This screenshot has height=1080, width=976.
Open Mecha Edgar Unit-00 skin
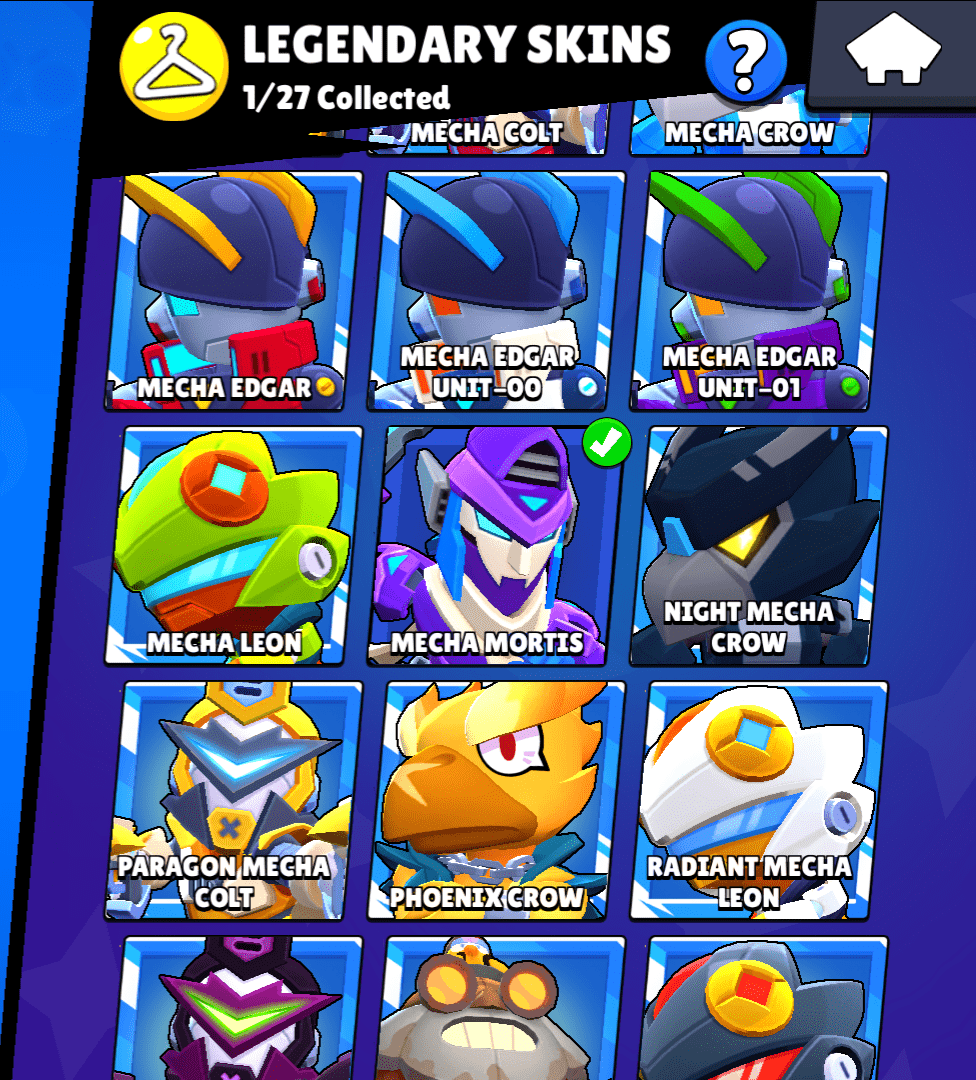click(x=497, y=292)
